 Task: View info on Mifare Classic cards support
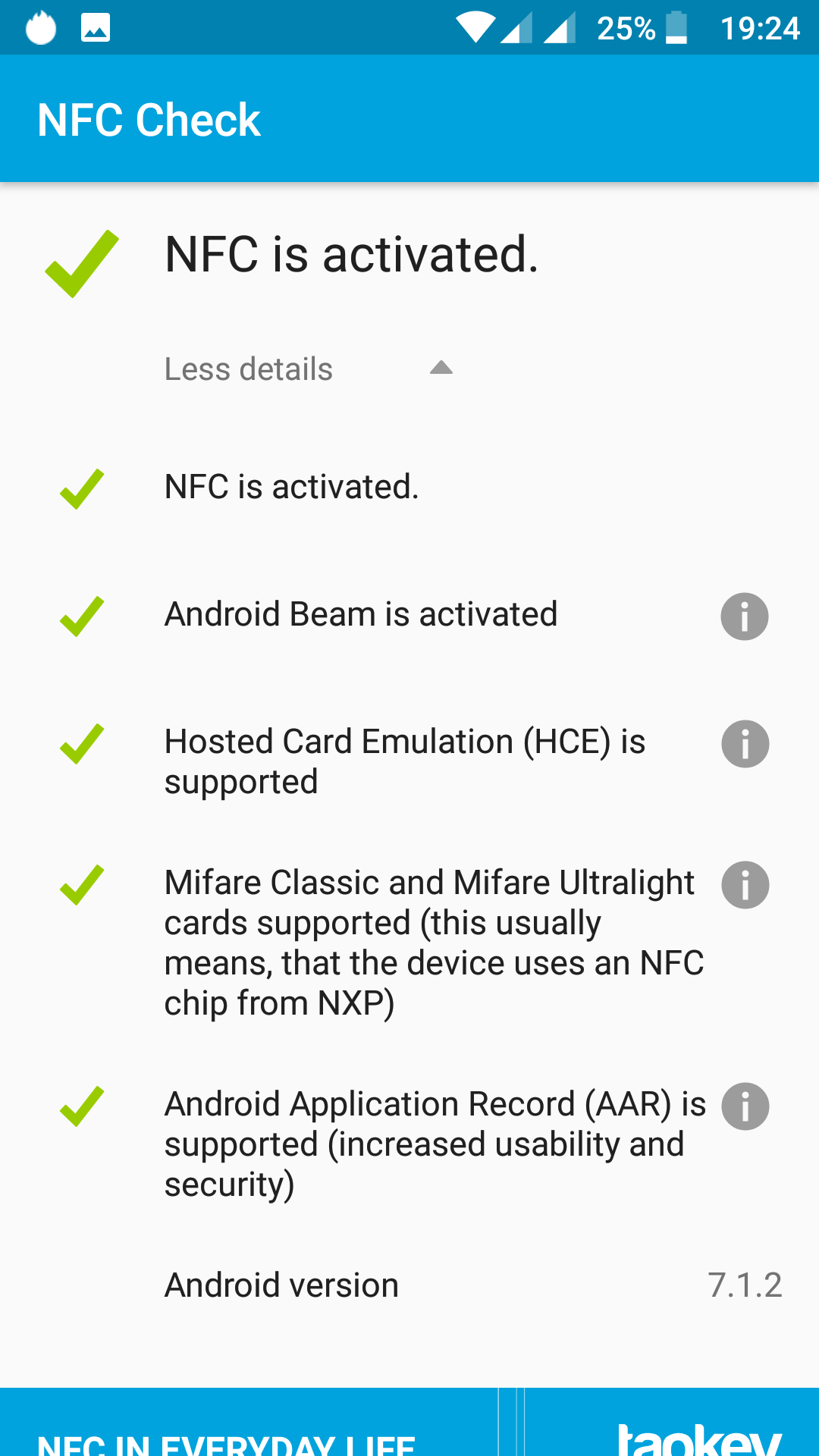(x=745, y=884)
